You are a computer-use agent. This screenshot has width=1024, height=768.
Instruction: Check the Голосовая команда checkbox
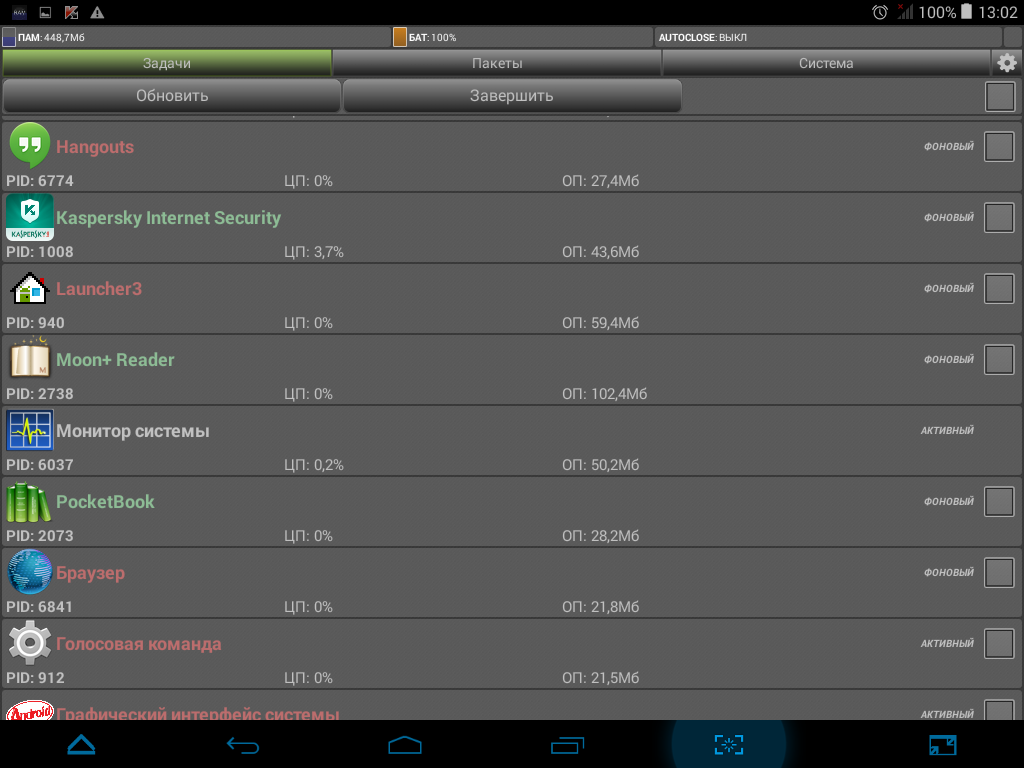999,644
